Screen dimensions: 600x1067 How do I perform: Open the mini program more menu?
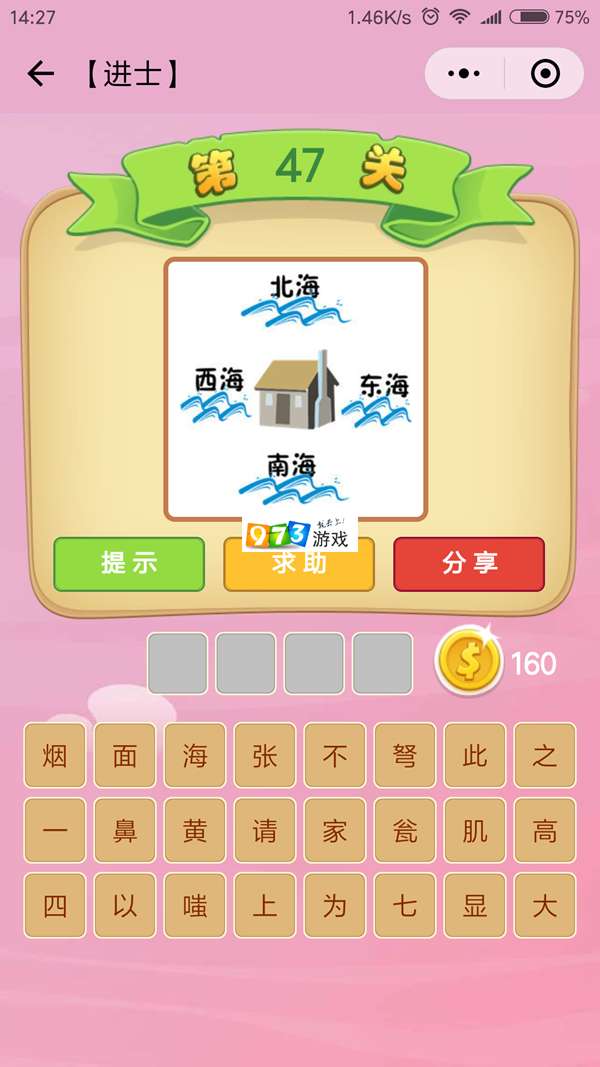[x=464, y=74]
